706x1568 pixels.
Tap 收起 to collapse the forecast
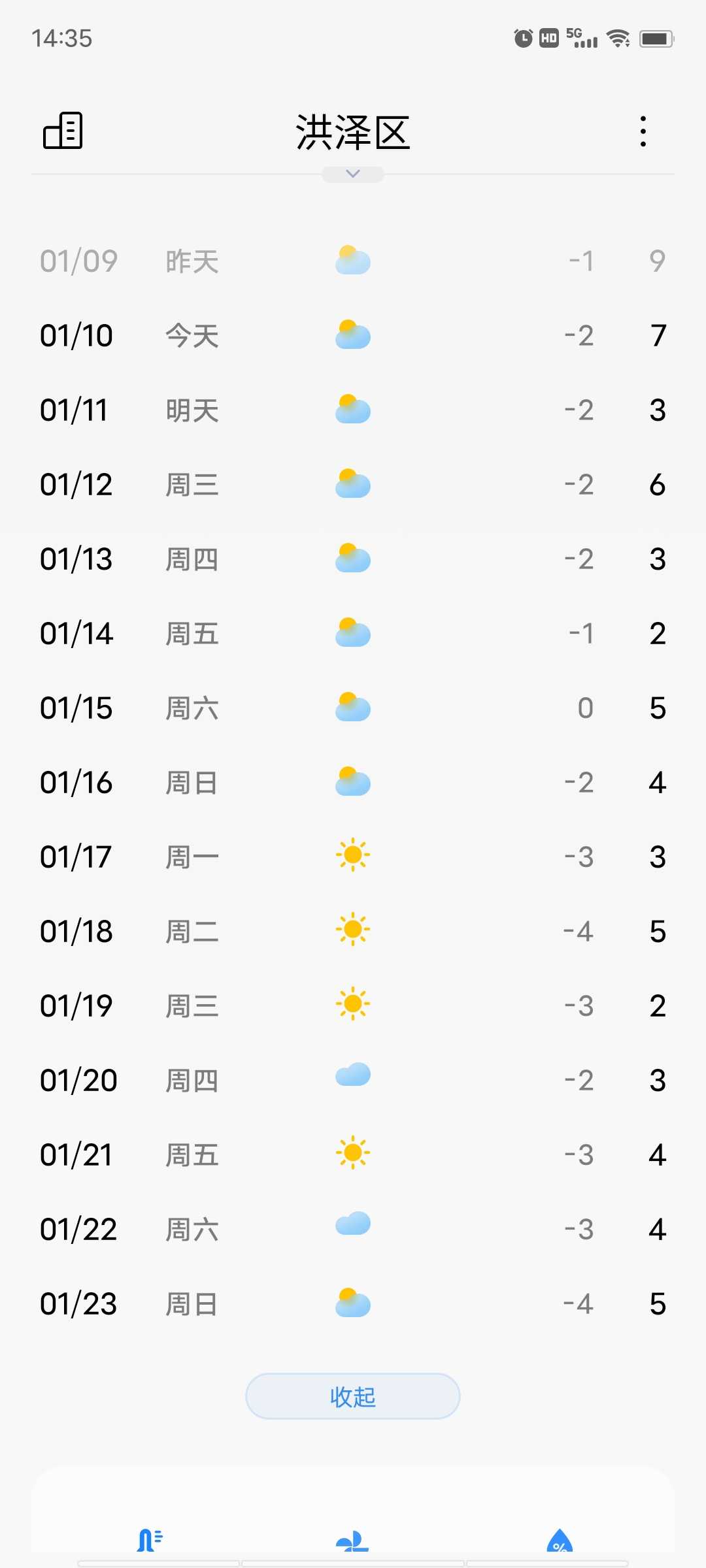pos(353,1396)
